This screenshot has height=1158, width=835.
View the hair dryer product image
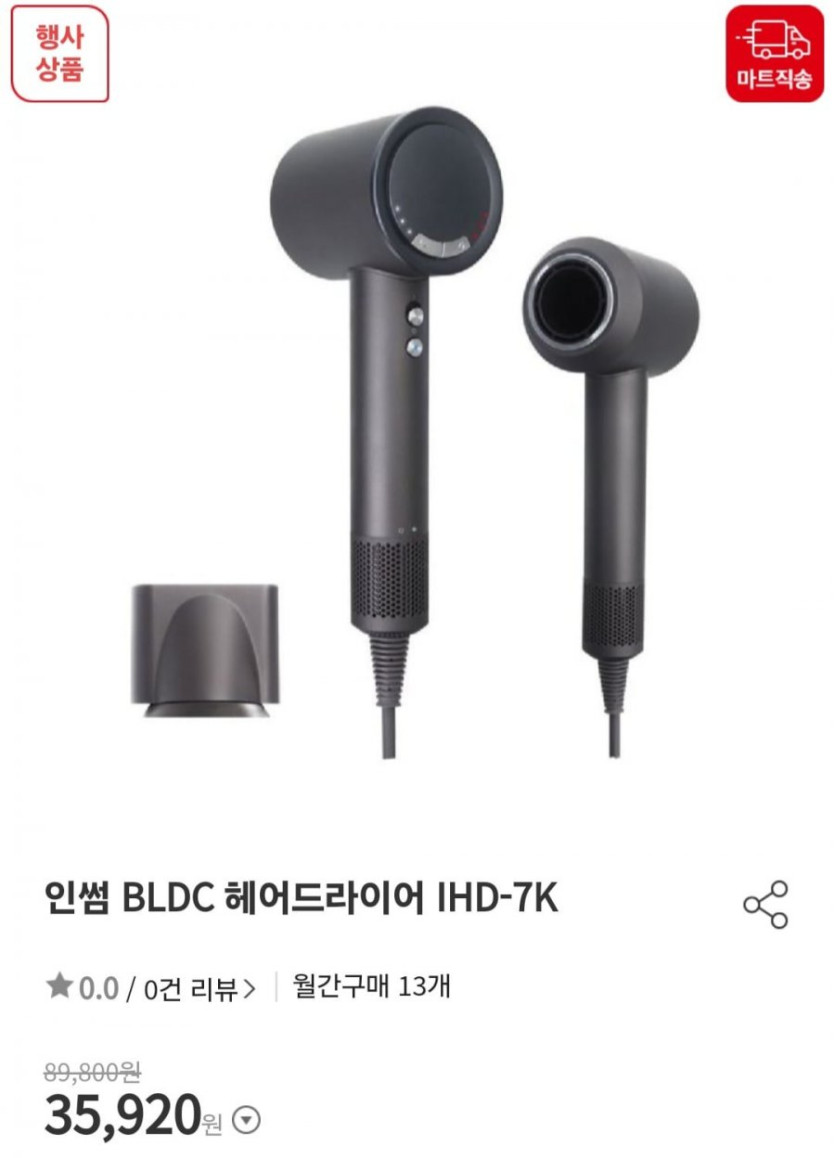pos(417,430)
